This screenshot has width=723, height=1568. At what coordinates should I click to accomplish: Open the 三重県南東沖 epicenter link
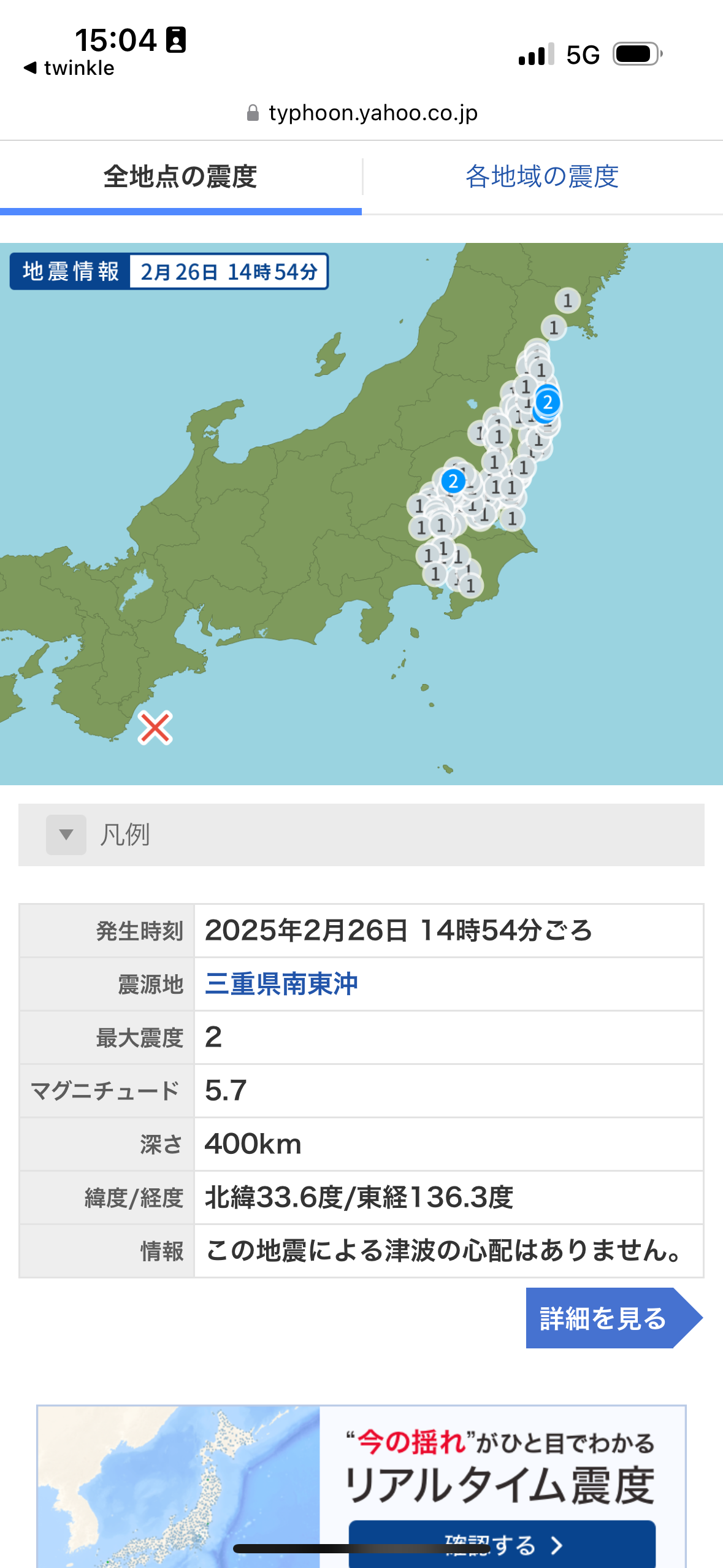click(x=281, y=984)
